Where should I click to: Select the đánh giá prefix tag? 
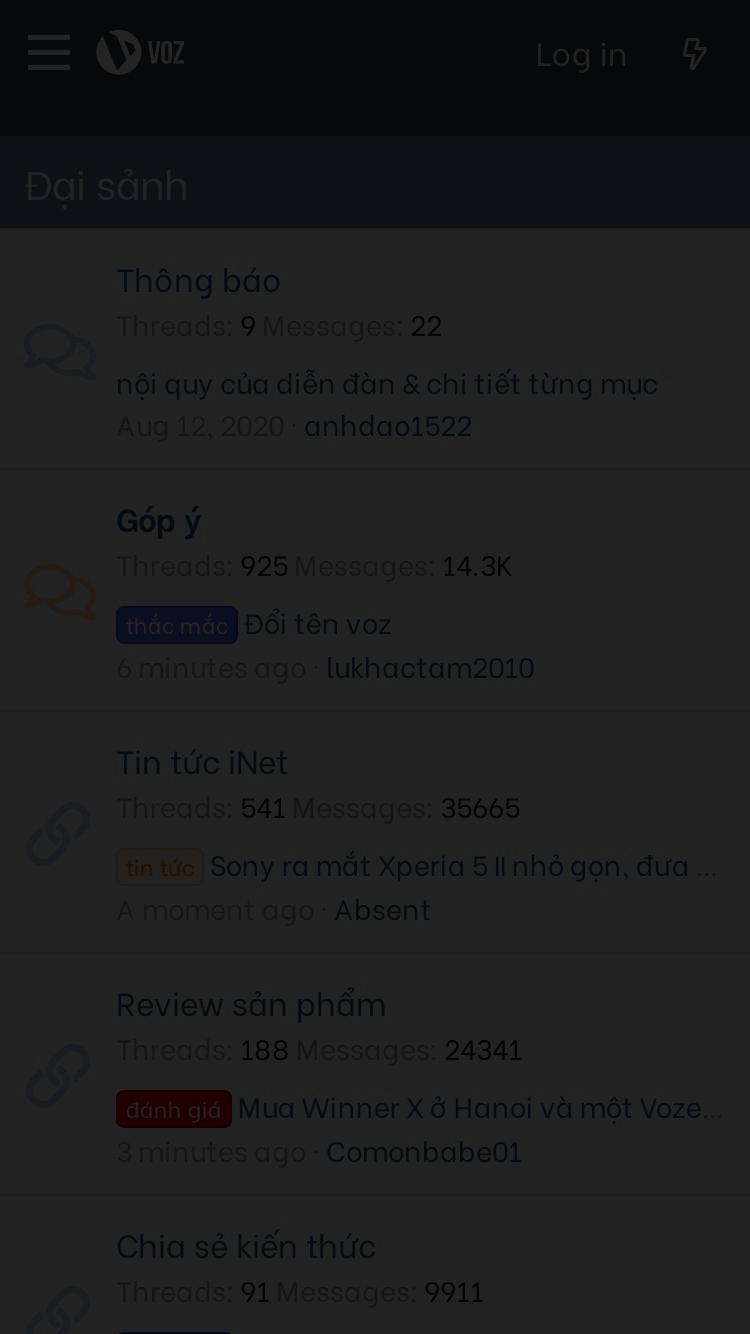[174, 1109]
